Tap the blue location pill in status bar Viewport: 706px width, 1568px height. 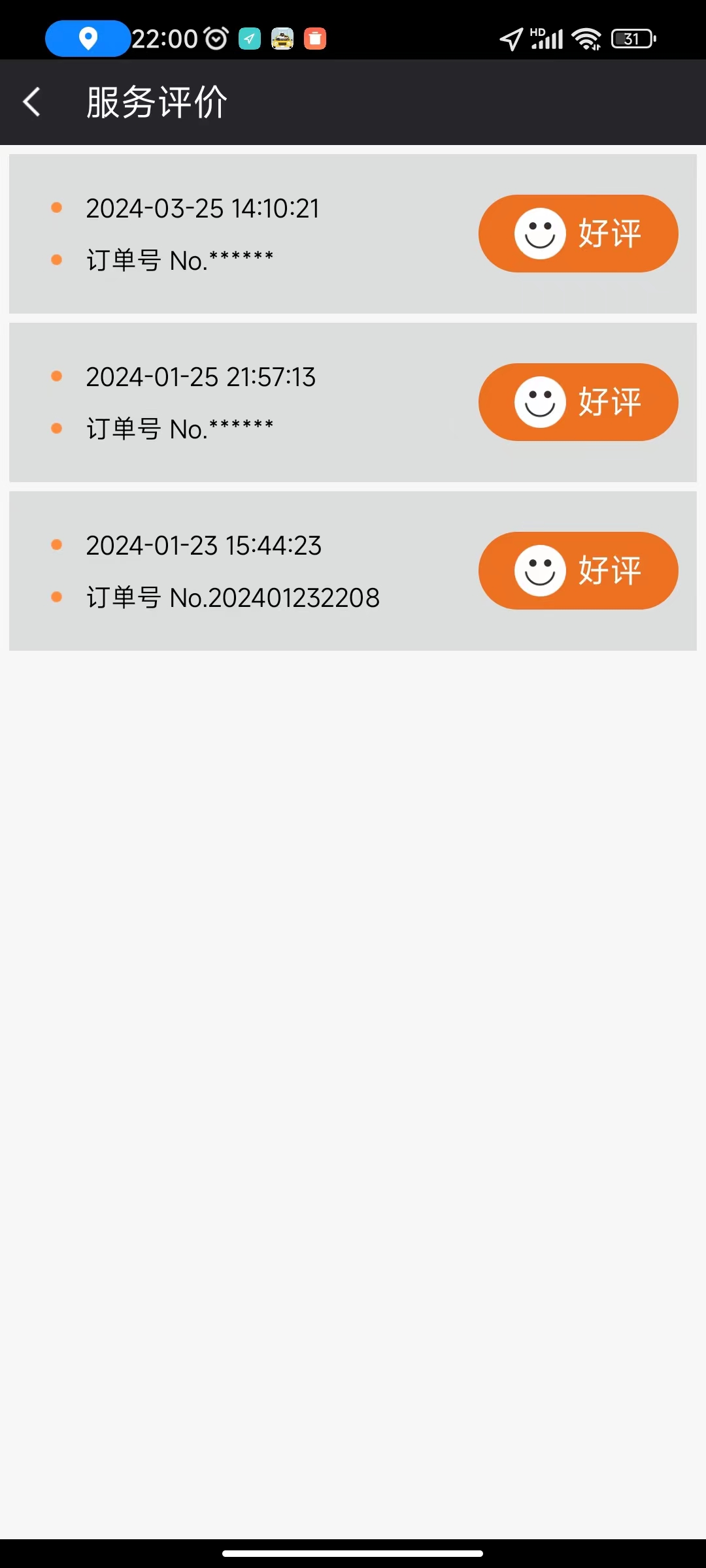point(87,39)
